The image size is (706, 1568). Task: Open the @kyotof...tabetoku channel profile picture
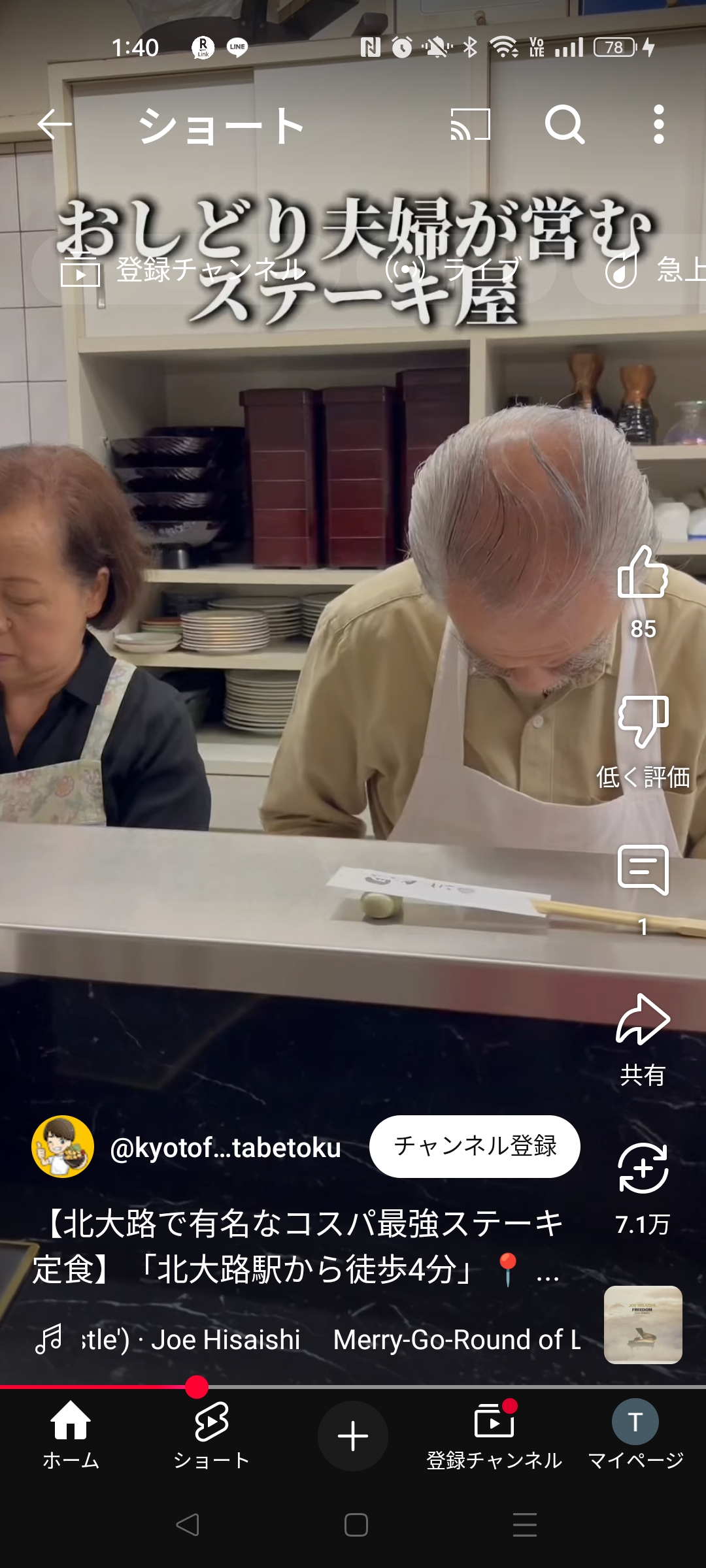point(63,1147)
